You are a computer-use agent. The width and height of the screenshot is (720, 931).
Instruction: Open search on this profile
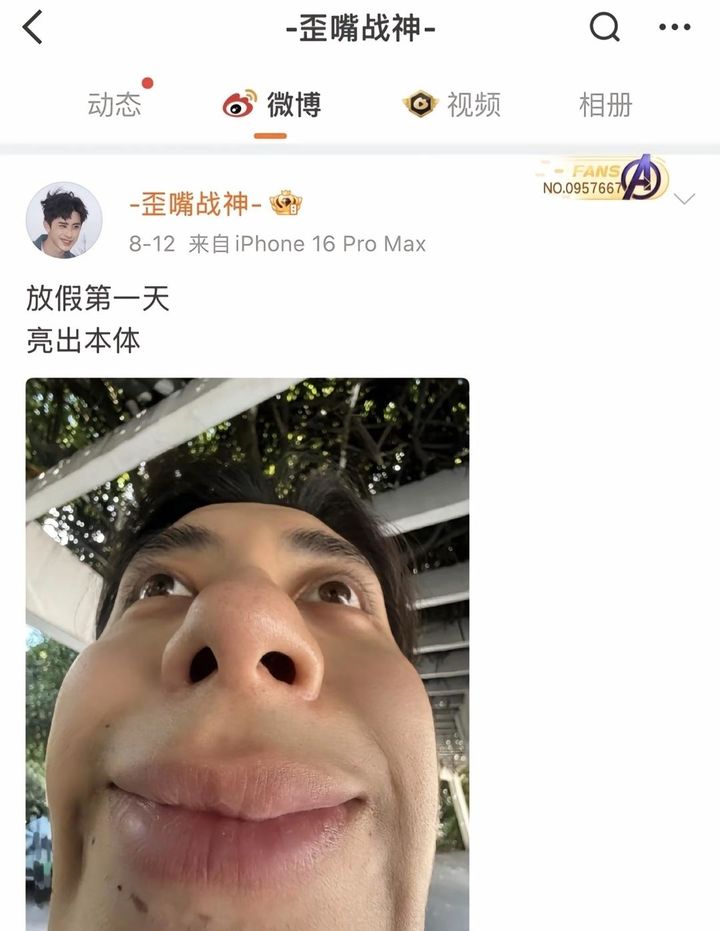pos(604,28)
